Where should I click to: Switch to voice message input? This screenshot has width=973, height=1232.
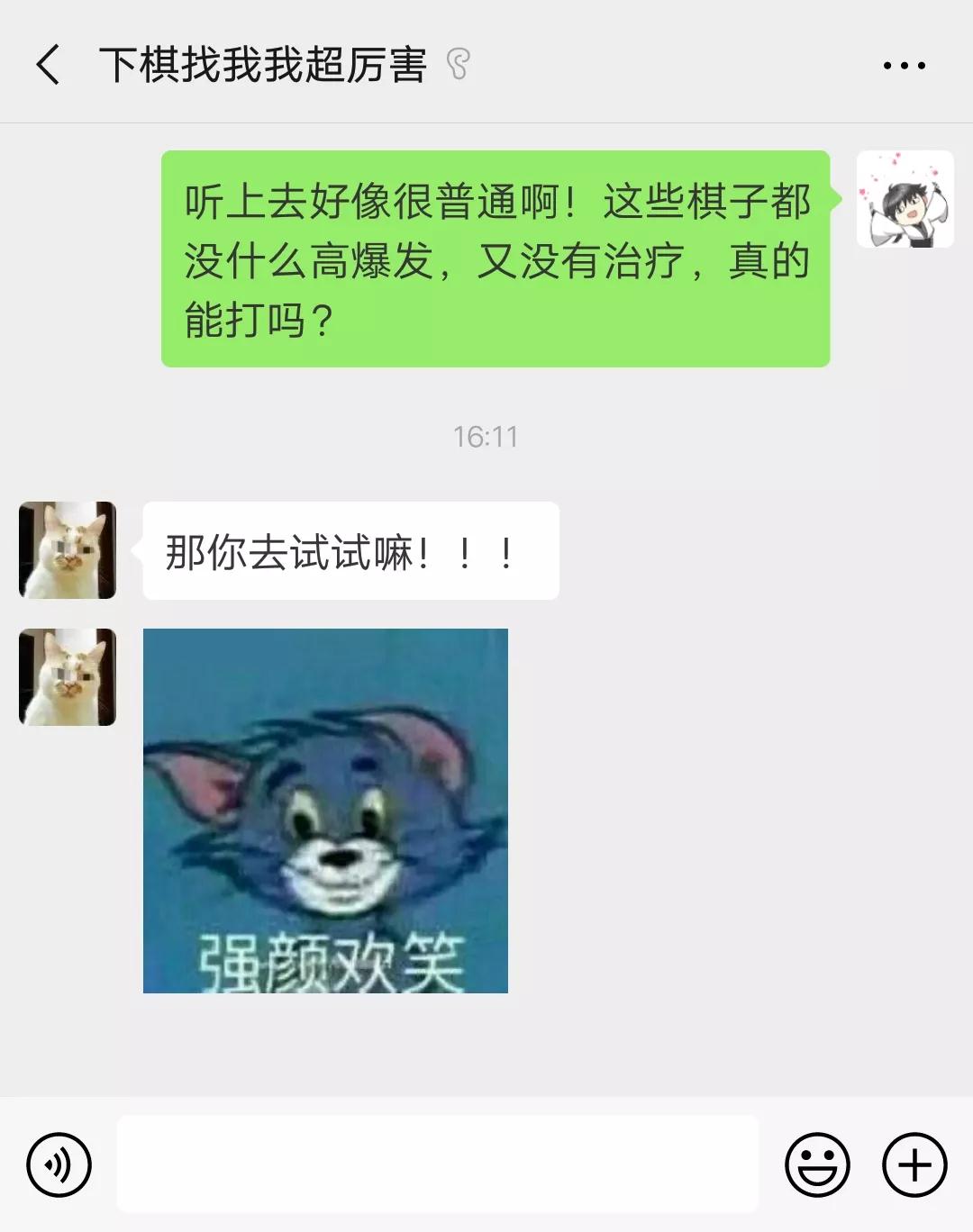pos(59,1164)
